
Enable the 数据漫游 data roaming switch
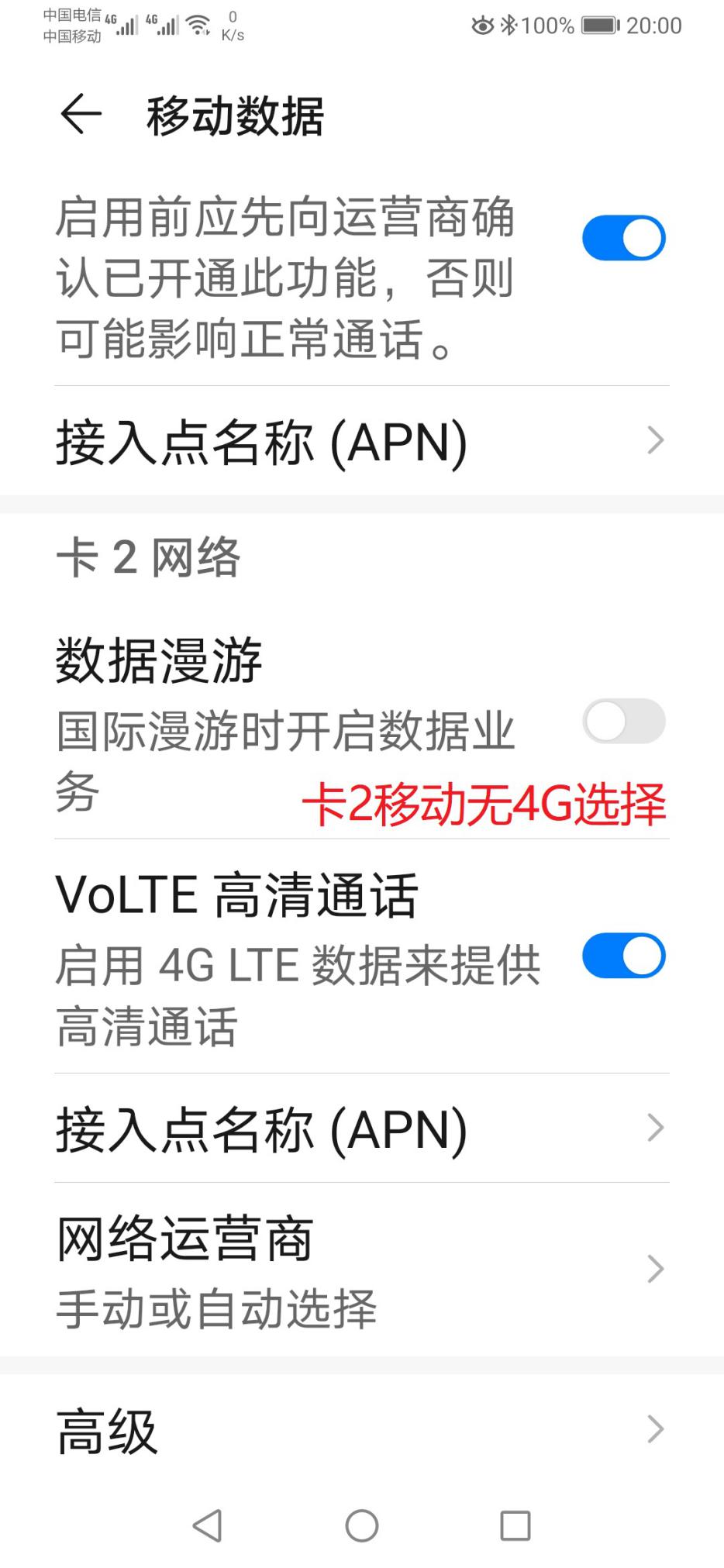tap(624, 721)
